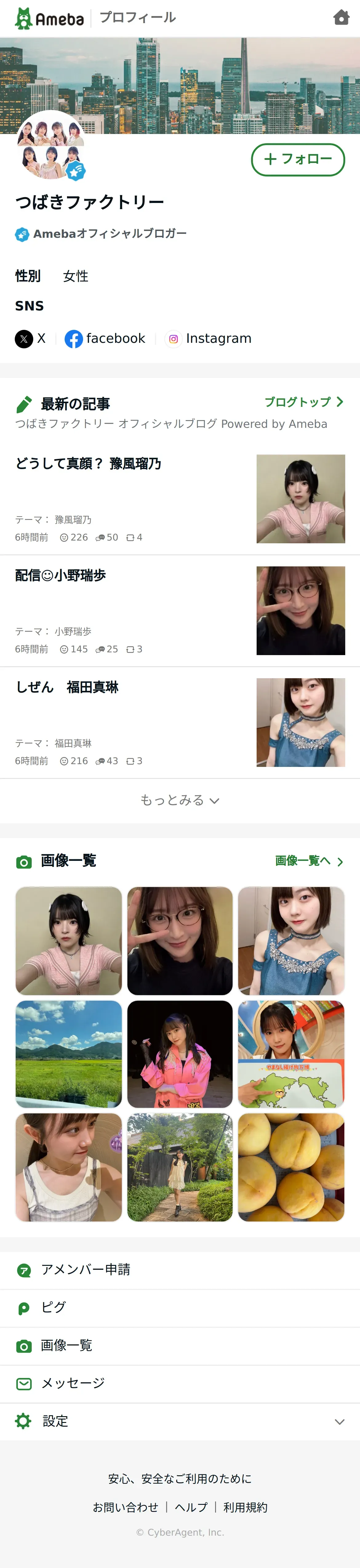Screen dimensions: 360x1568
Task: View the 利用規約 terms link
Action: pos(245,1507)
